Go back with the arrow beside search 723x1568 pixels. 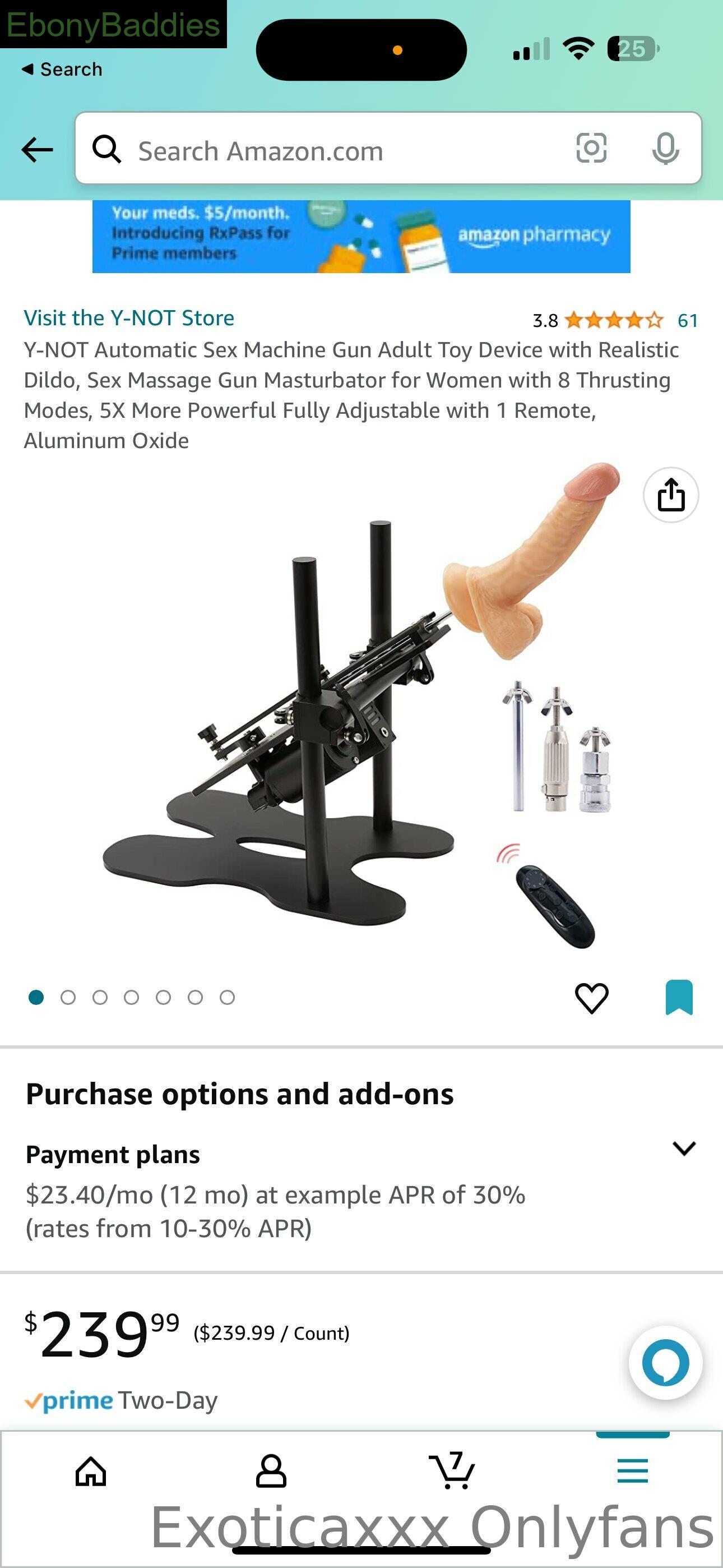37,149
